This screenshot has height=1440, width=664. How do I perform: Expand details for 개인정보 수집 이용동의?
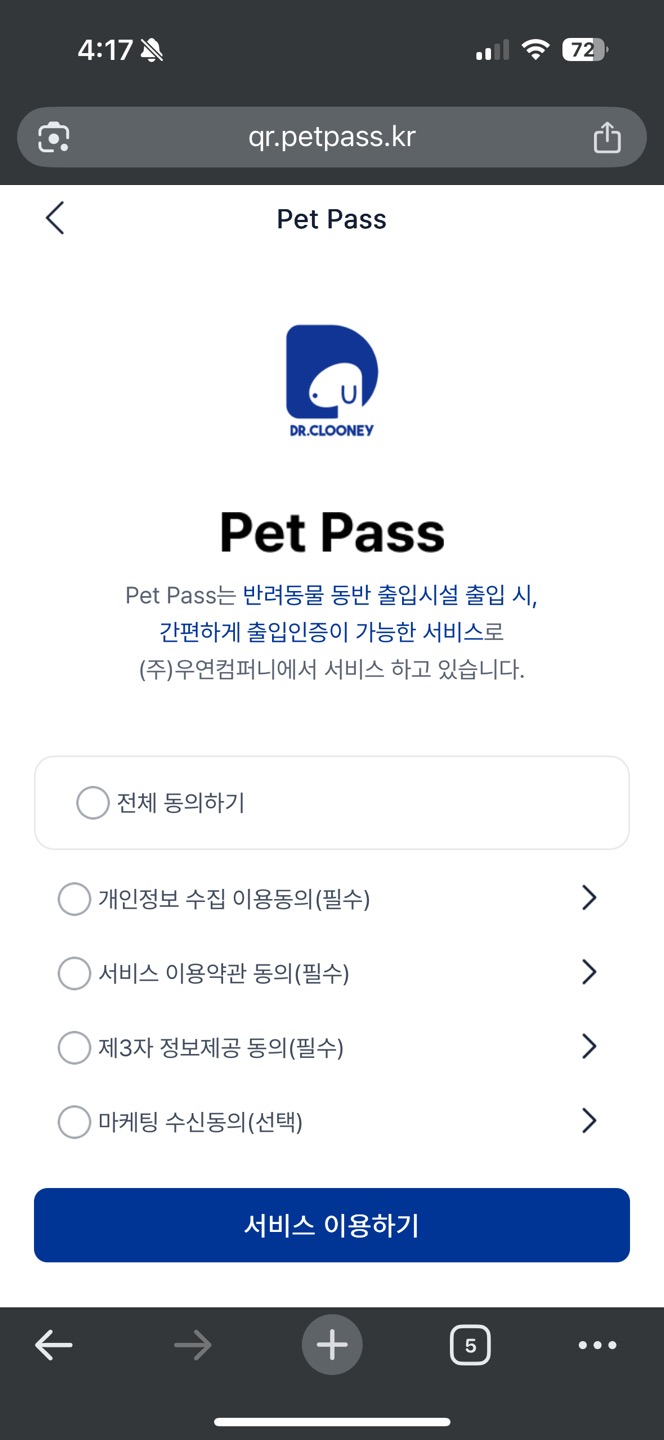[589, 898]
